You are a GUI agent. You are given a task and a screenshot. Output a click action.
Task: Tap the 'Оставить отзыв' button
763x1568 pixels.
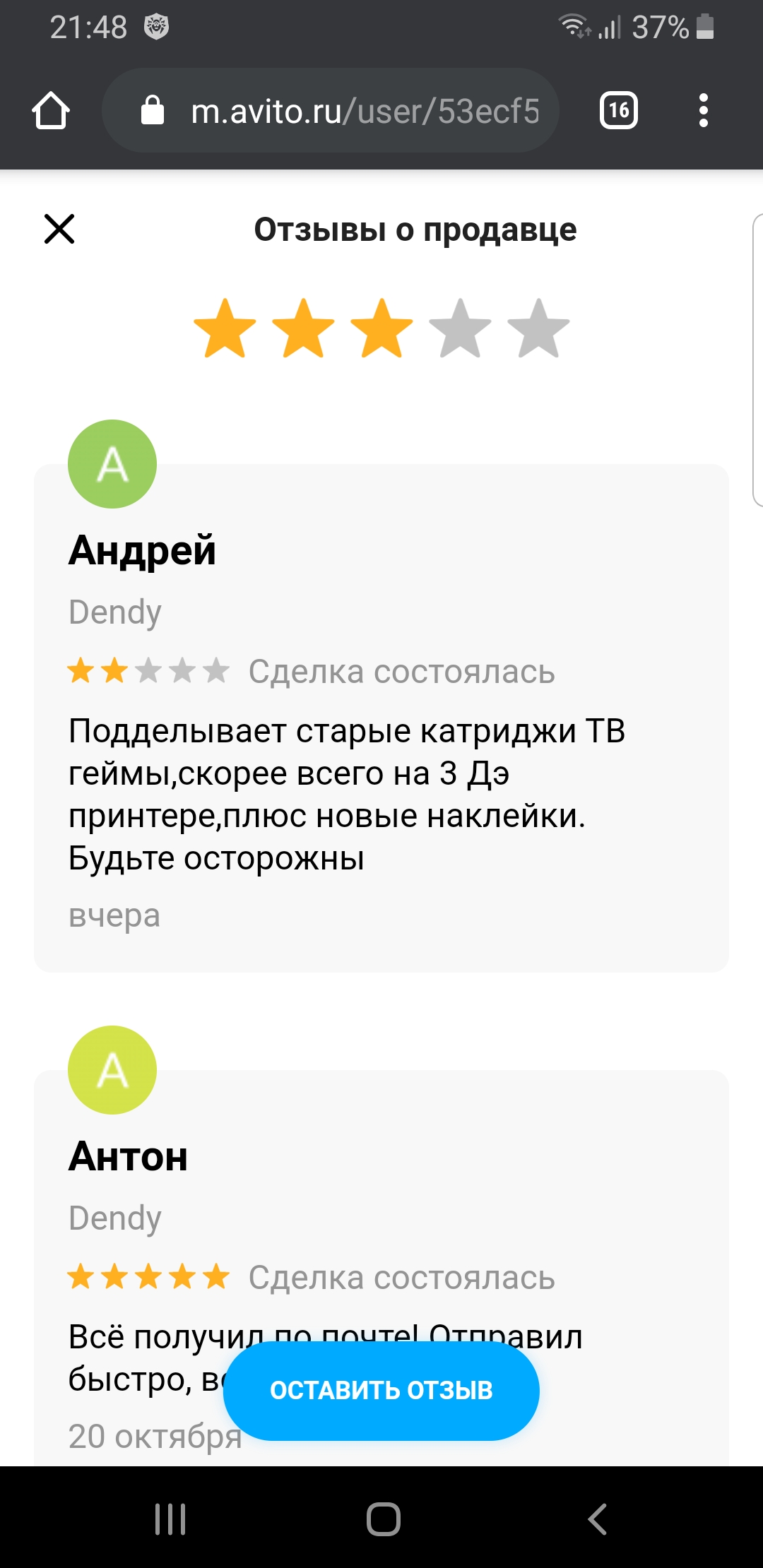point(381,1390)
